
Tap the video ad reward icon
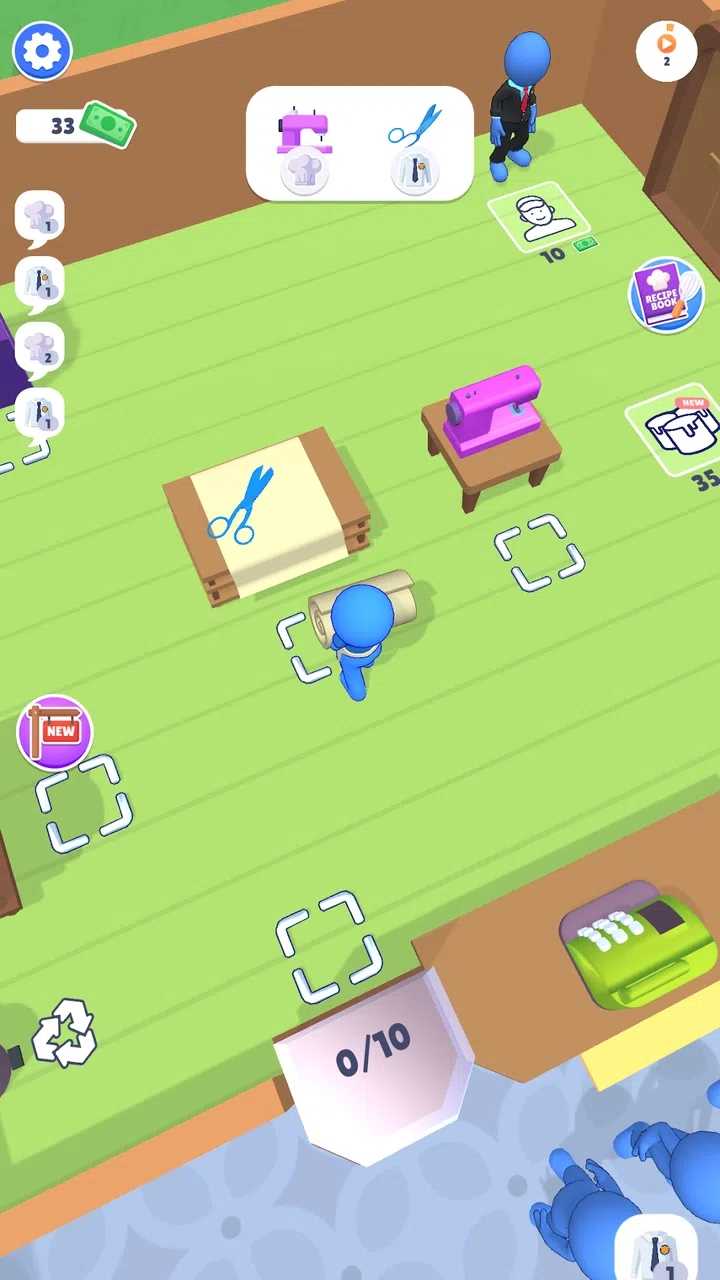coord(666,49)
